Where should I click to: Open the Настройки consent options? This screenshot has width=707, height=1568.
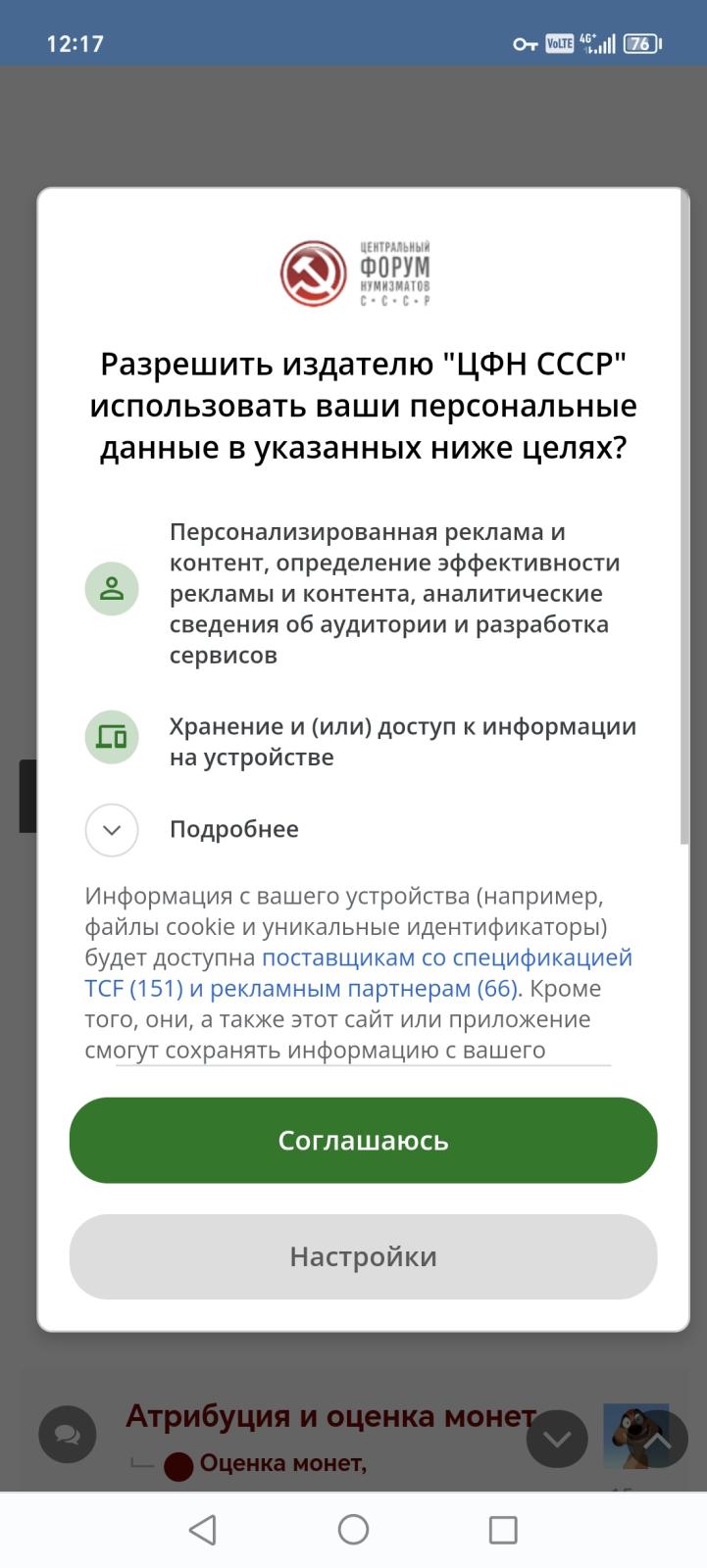point(363,1256)
